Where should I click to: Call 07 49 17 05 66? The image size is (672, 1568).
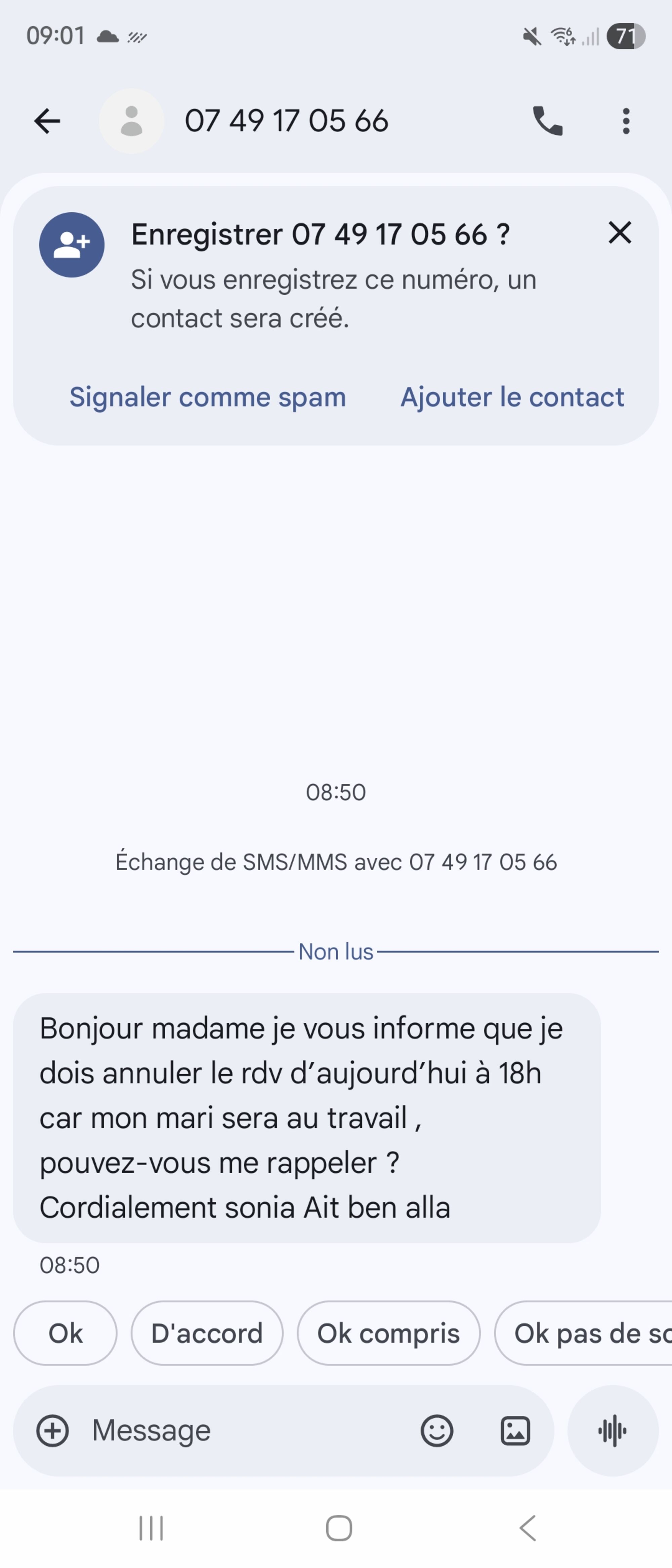[547, 121]
